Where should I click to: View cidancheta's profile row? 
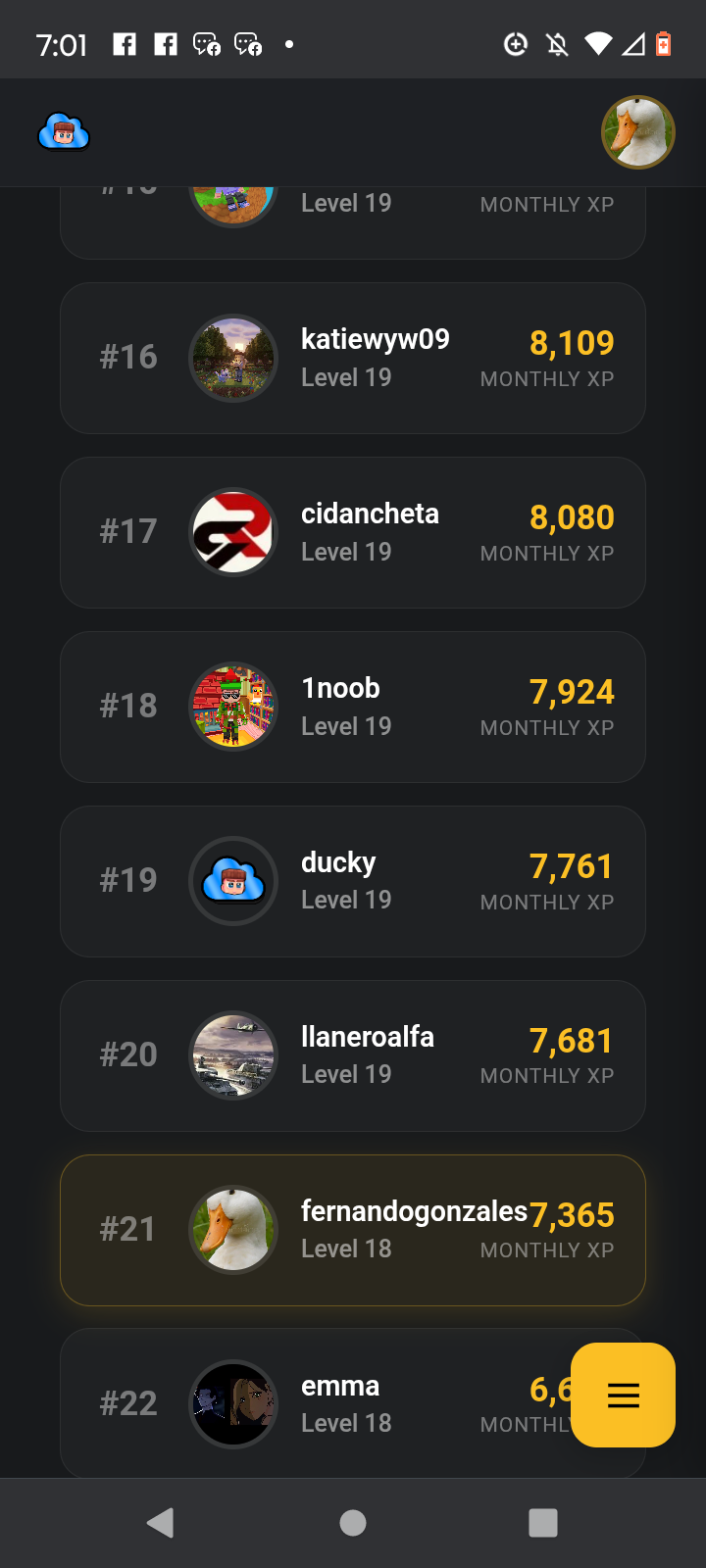coord(353,532)
